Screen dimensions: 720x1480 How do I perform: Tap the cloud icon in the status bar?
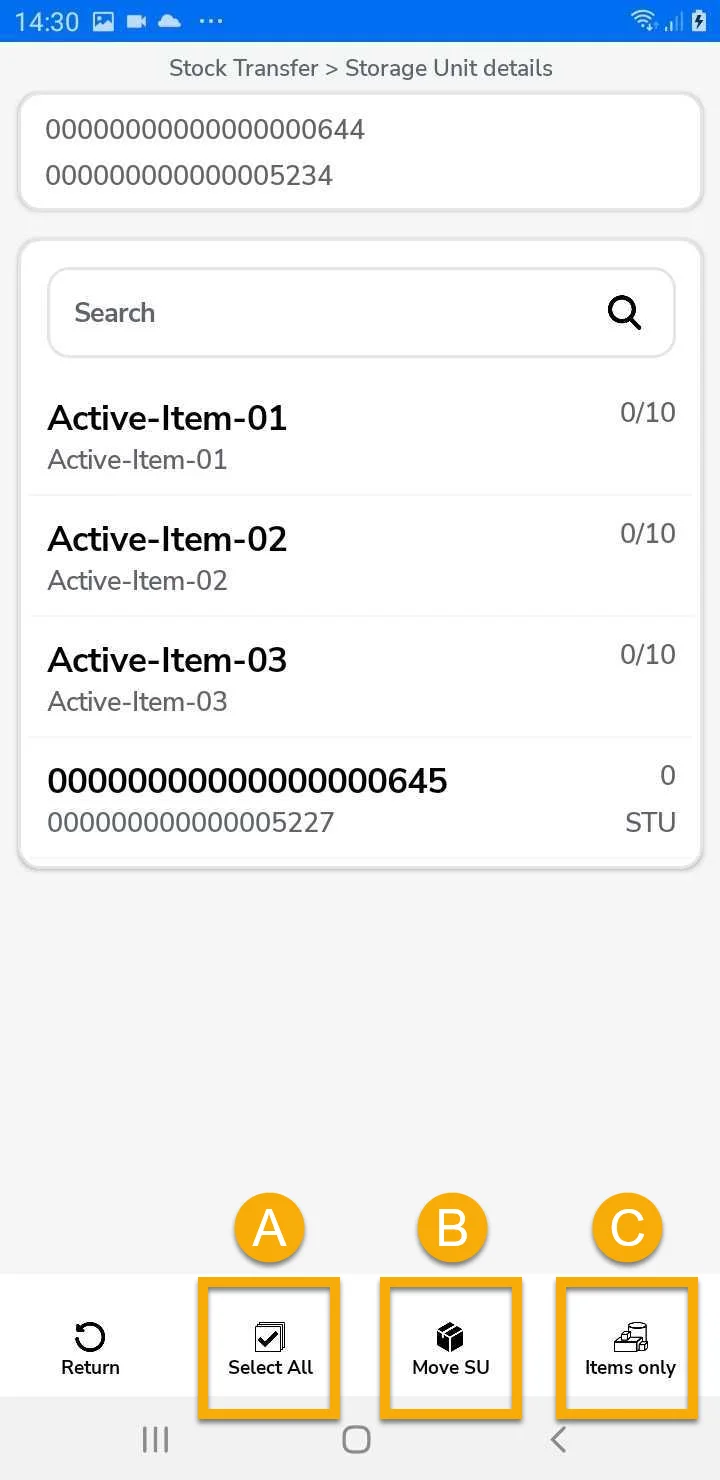[x=168, y=20]
